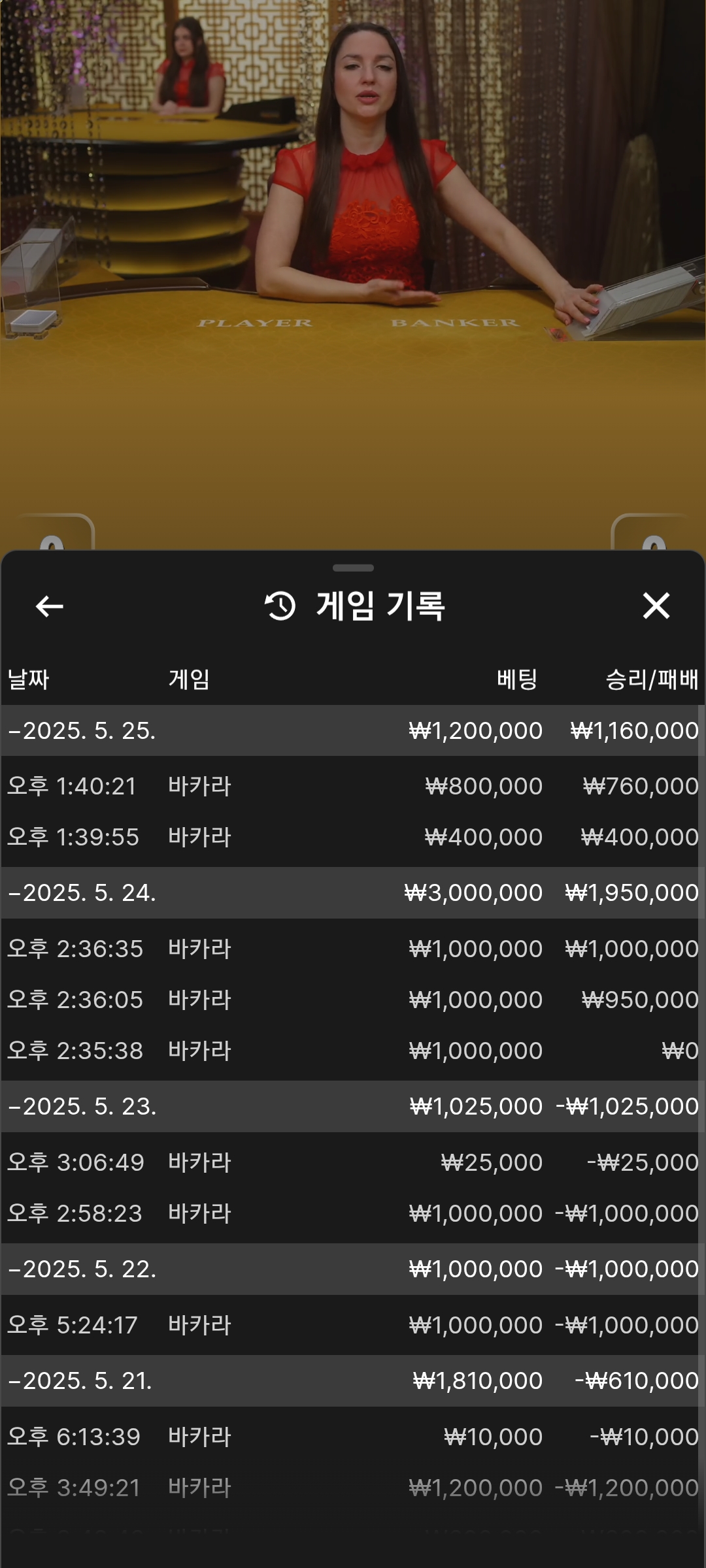Collapse the 2025. 5. 24. date group

pos(353,892)
